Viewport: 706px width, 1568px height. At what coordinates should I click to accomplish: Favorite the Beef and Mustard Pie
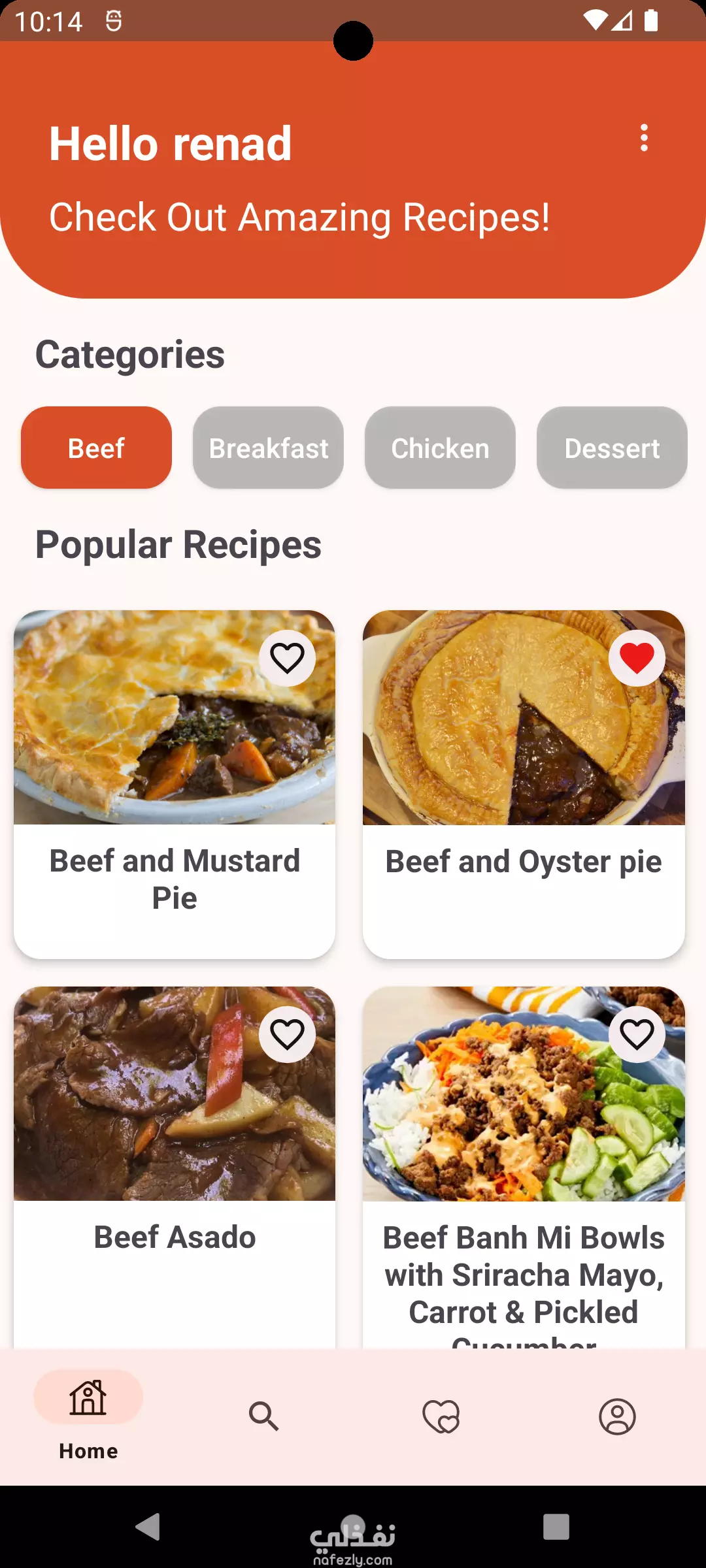click(287, 658)
